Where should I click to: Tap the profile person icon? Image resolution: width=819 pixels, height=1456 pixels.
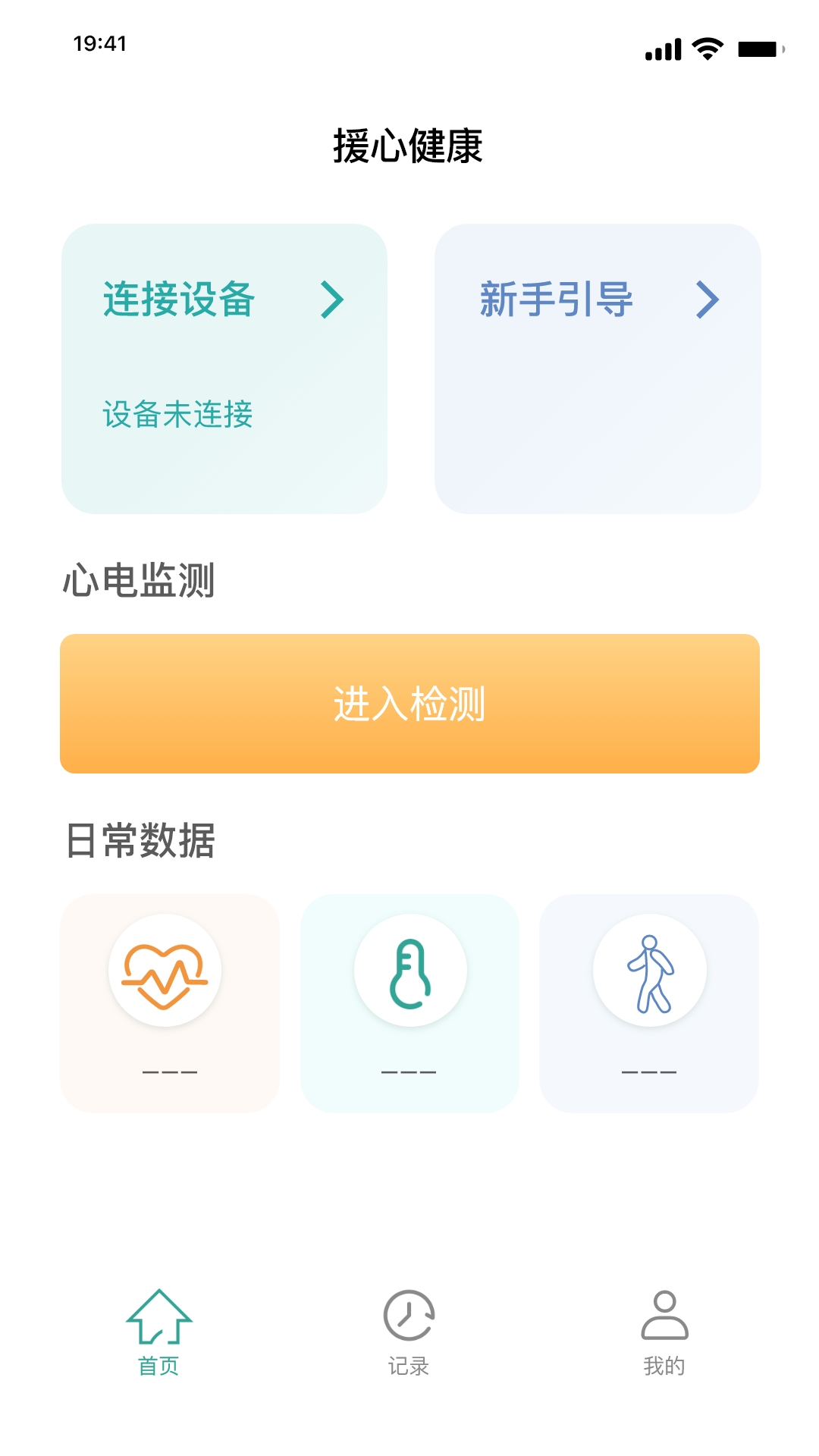pos(663,1310)
